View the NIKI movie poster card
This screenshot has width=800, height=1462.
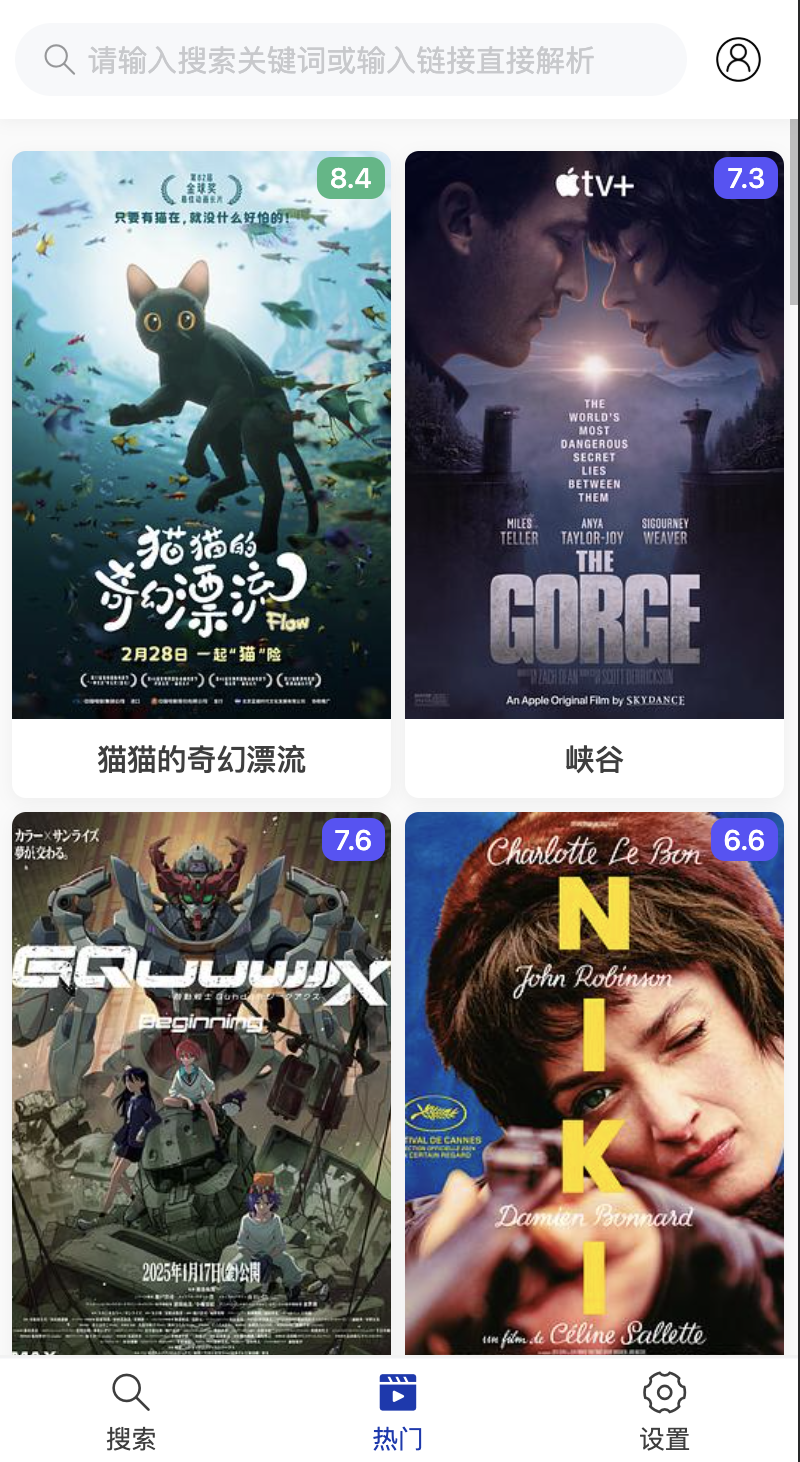pos(594,1080)
